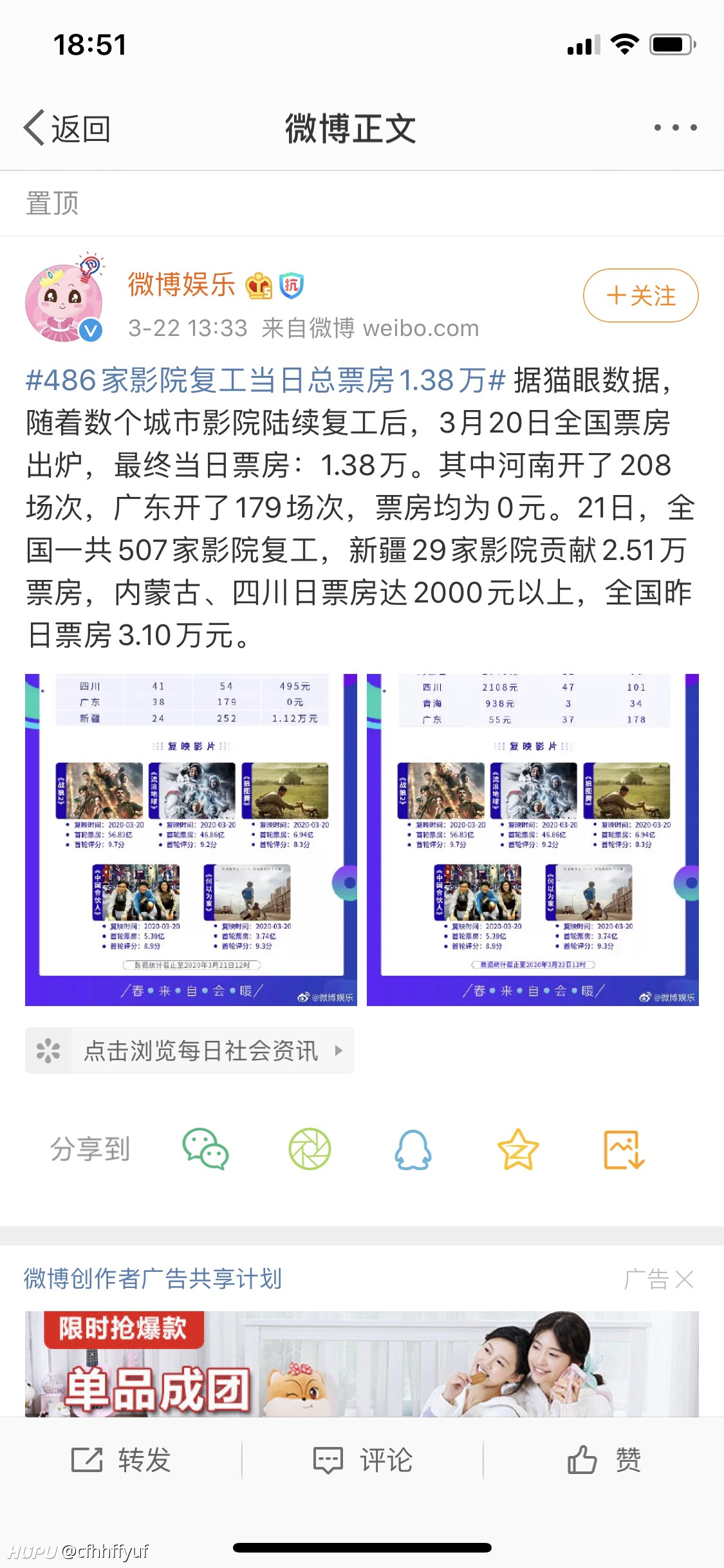The image size is (724, 1568).
Task: Dismiss the ad with the 广告 X button
Action: point(659,1279)
